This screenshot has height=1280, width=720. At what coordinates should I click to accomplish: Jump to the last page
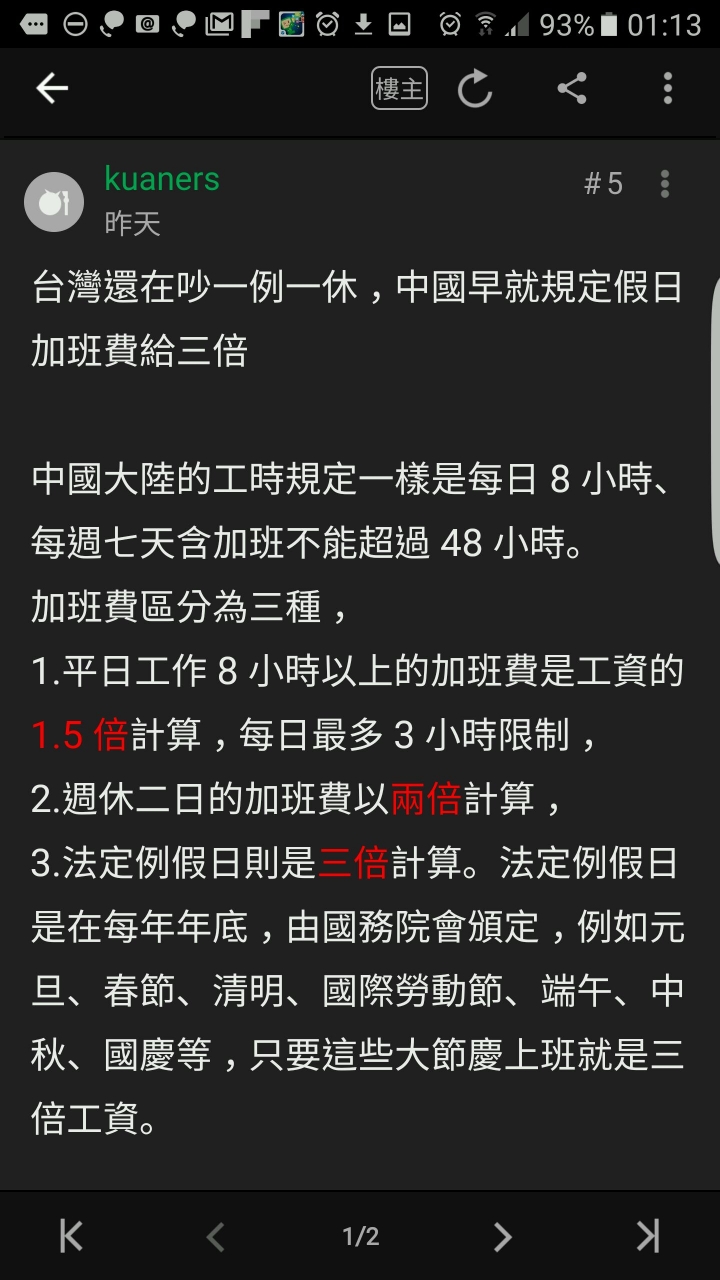tap(648, 1237)
